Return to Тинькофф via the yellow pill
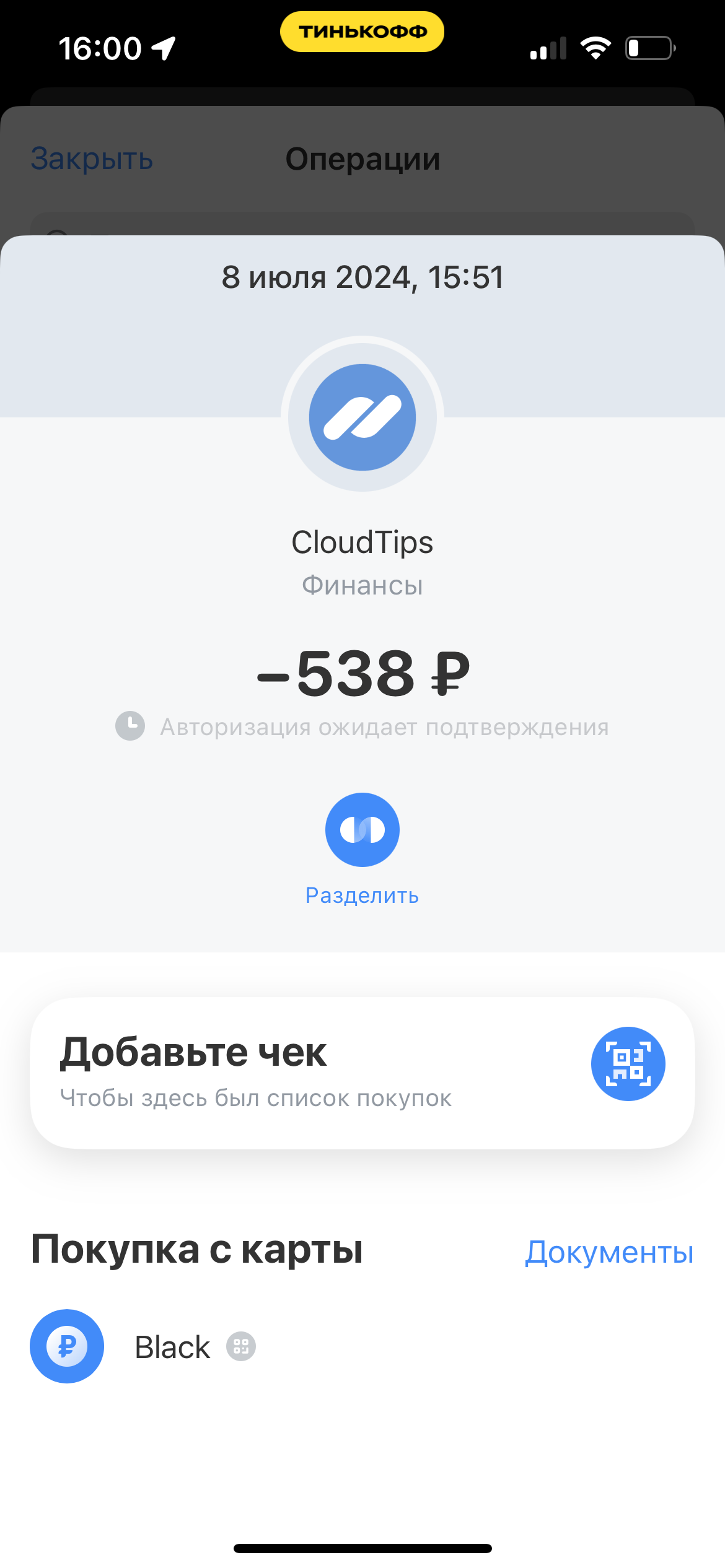Screen dimensions: 725x1568 [x=362, y=32]
